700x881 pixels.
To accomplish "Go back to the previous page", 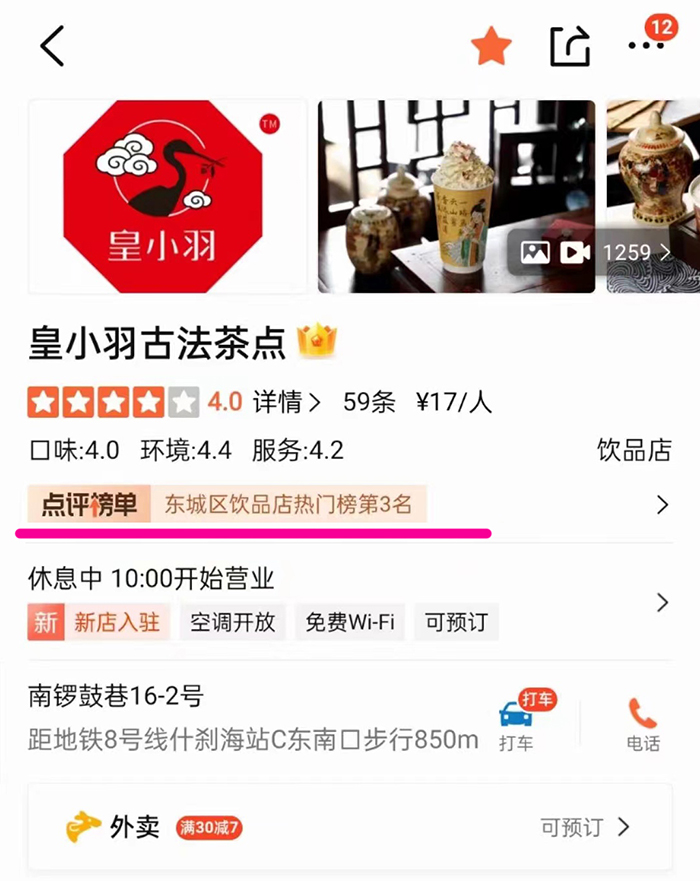I will pyautogui.click(x=52, y=46).
